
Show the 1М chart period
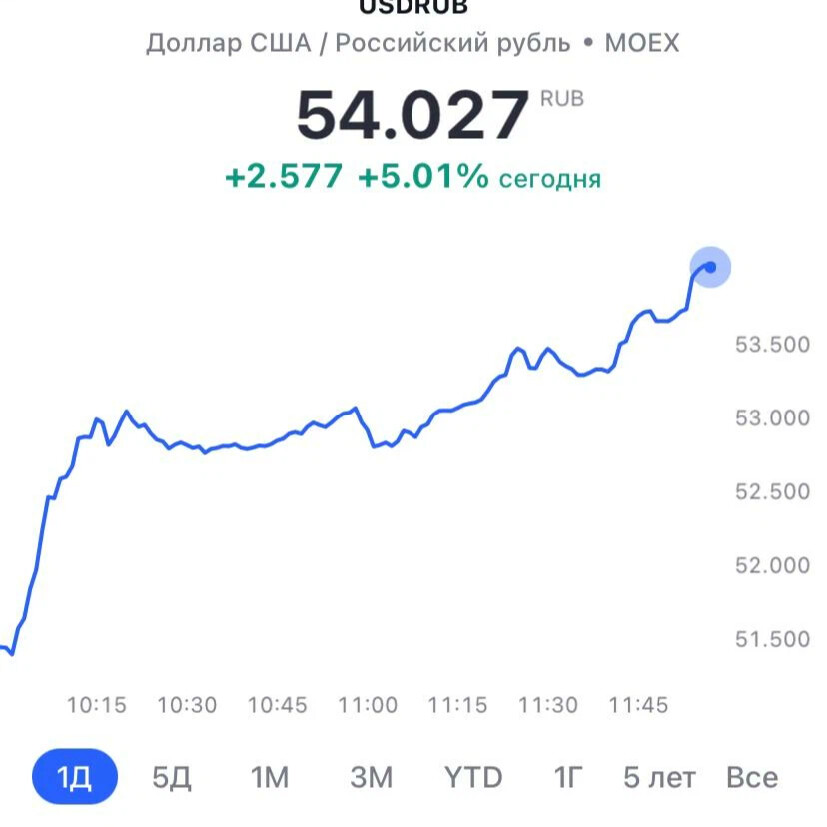coord(269,778)
